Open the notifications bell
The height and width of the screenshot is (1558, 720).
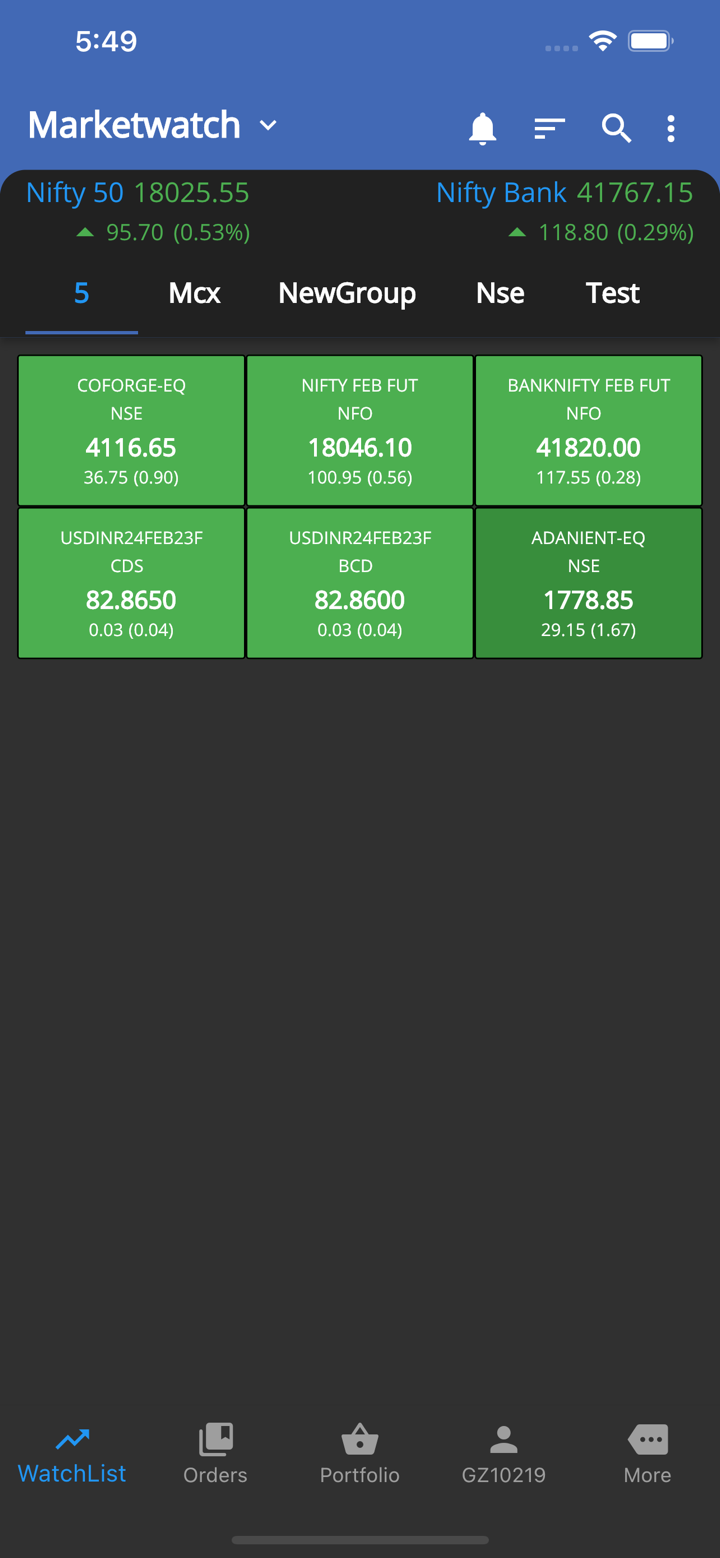point(482,128)
